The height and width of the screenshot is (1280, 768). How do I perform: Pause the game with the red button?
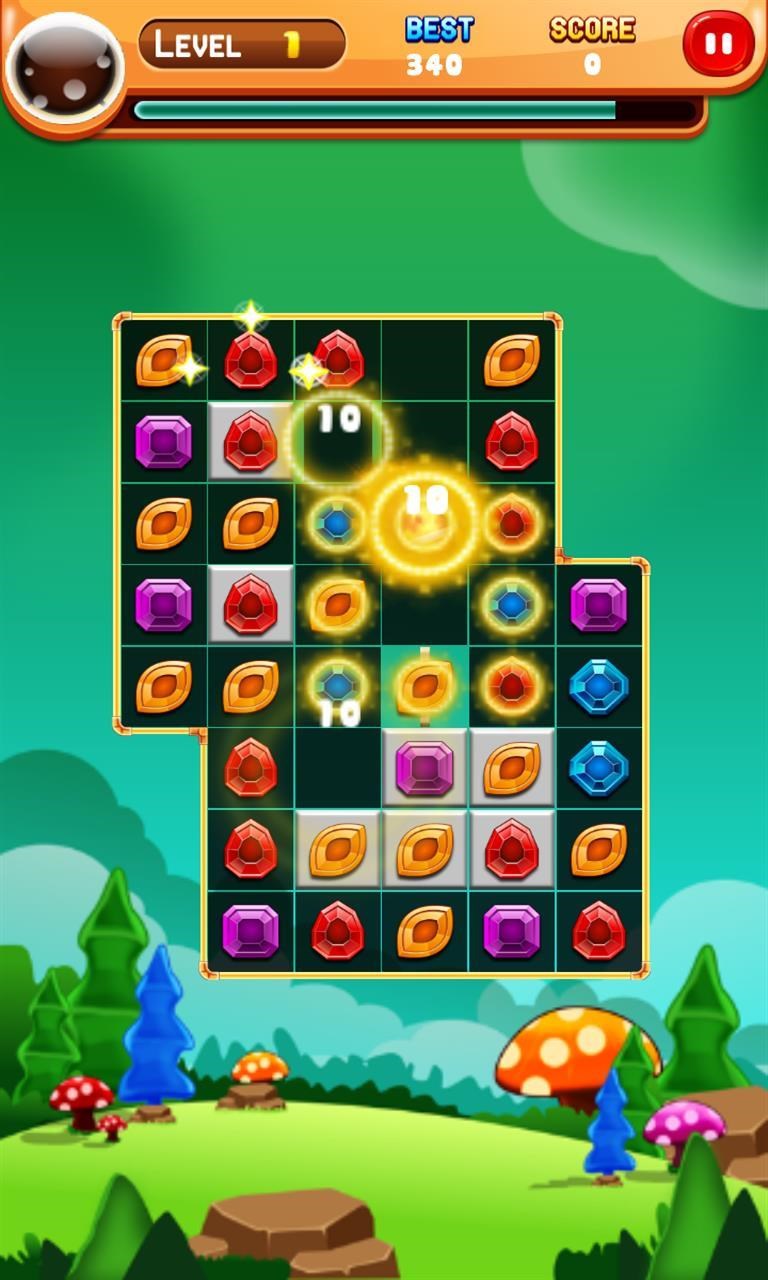click(x=719, y=44)
